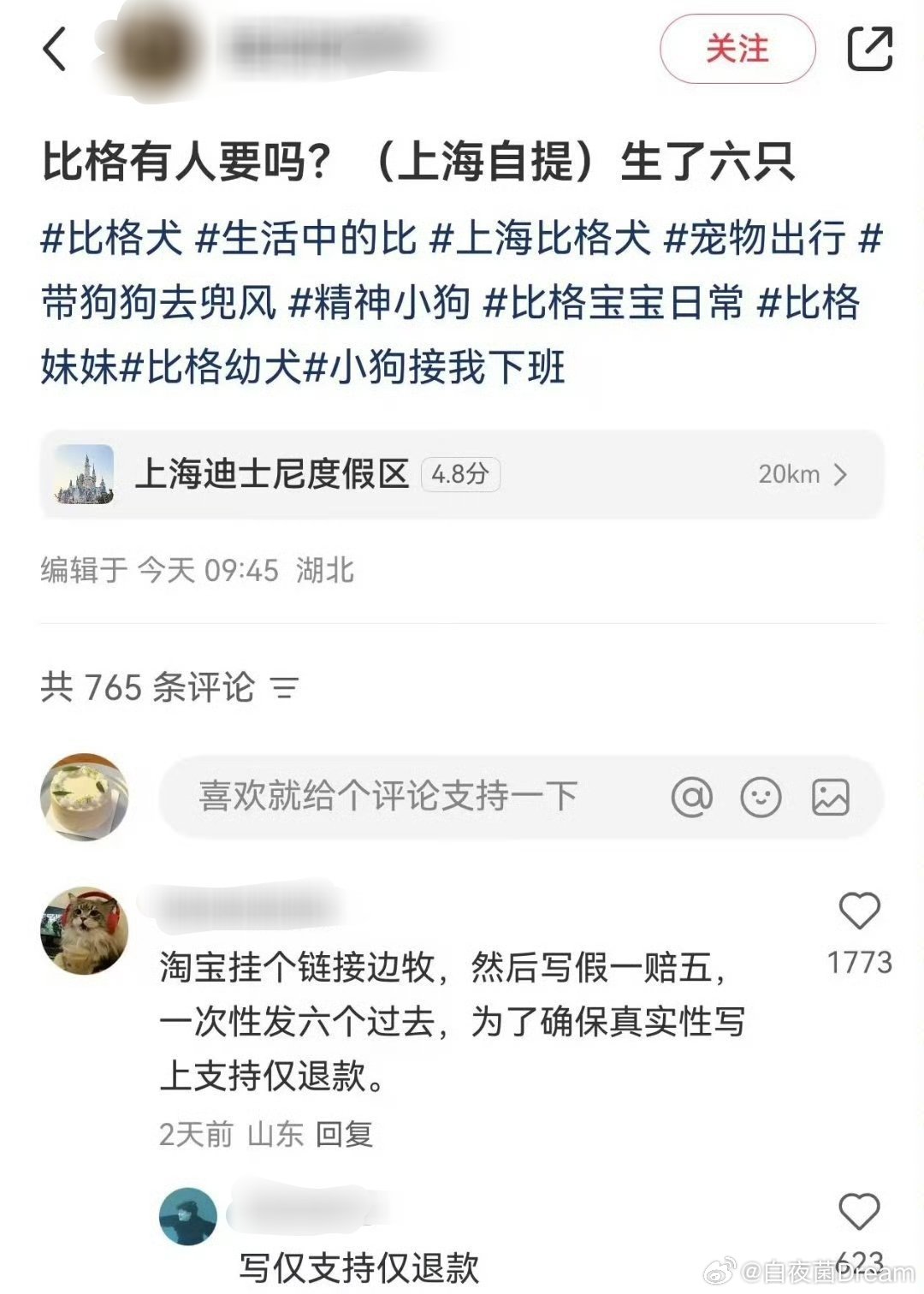Tap the back arrow at top left
Viewport: 924px width, 1294px height.
[x=53, y=50]
